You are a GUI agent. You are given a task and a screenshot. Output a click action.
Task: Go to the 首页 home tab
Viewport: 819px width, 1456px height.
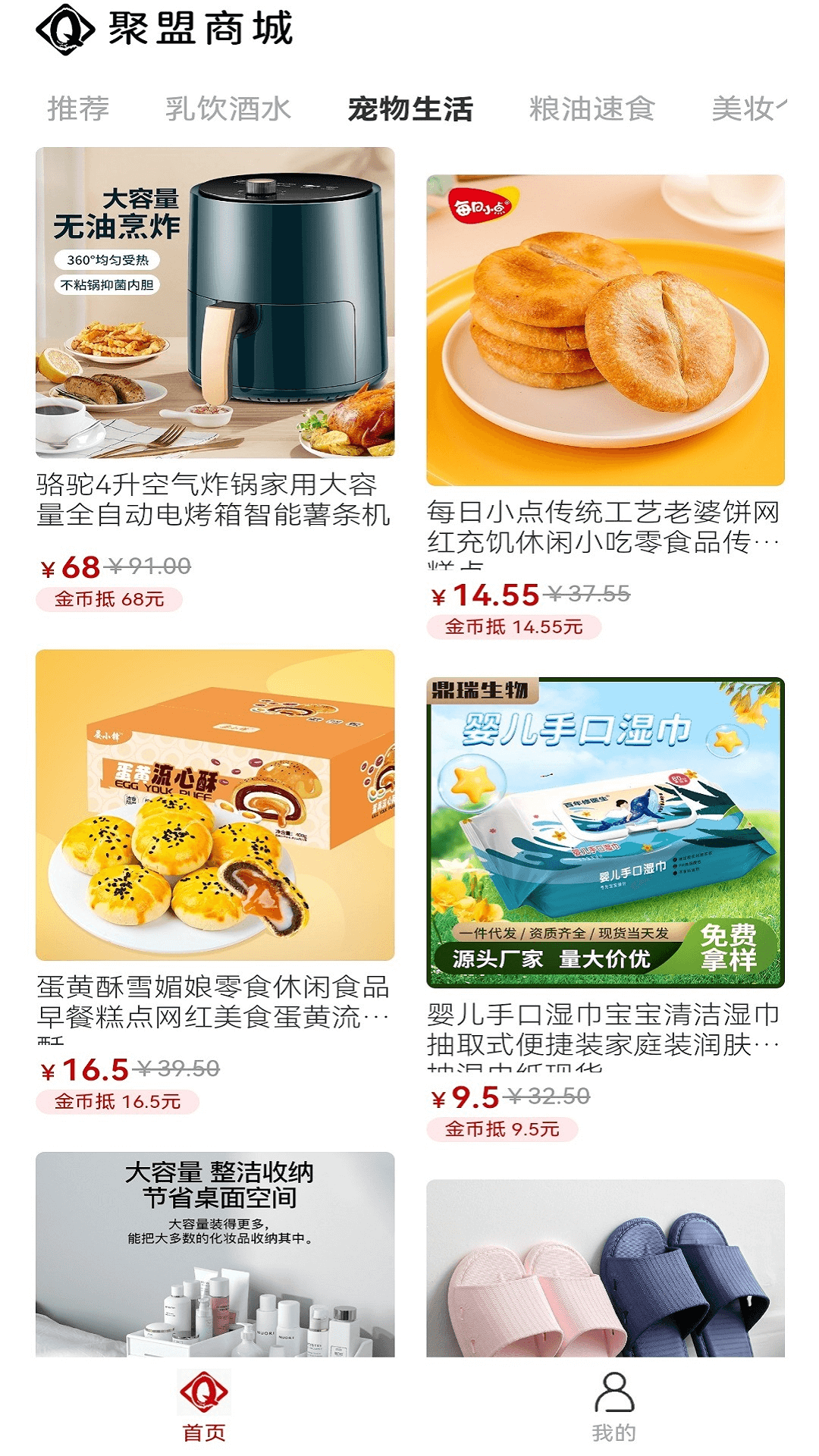[x=203, y=1405]
